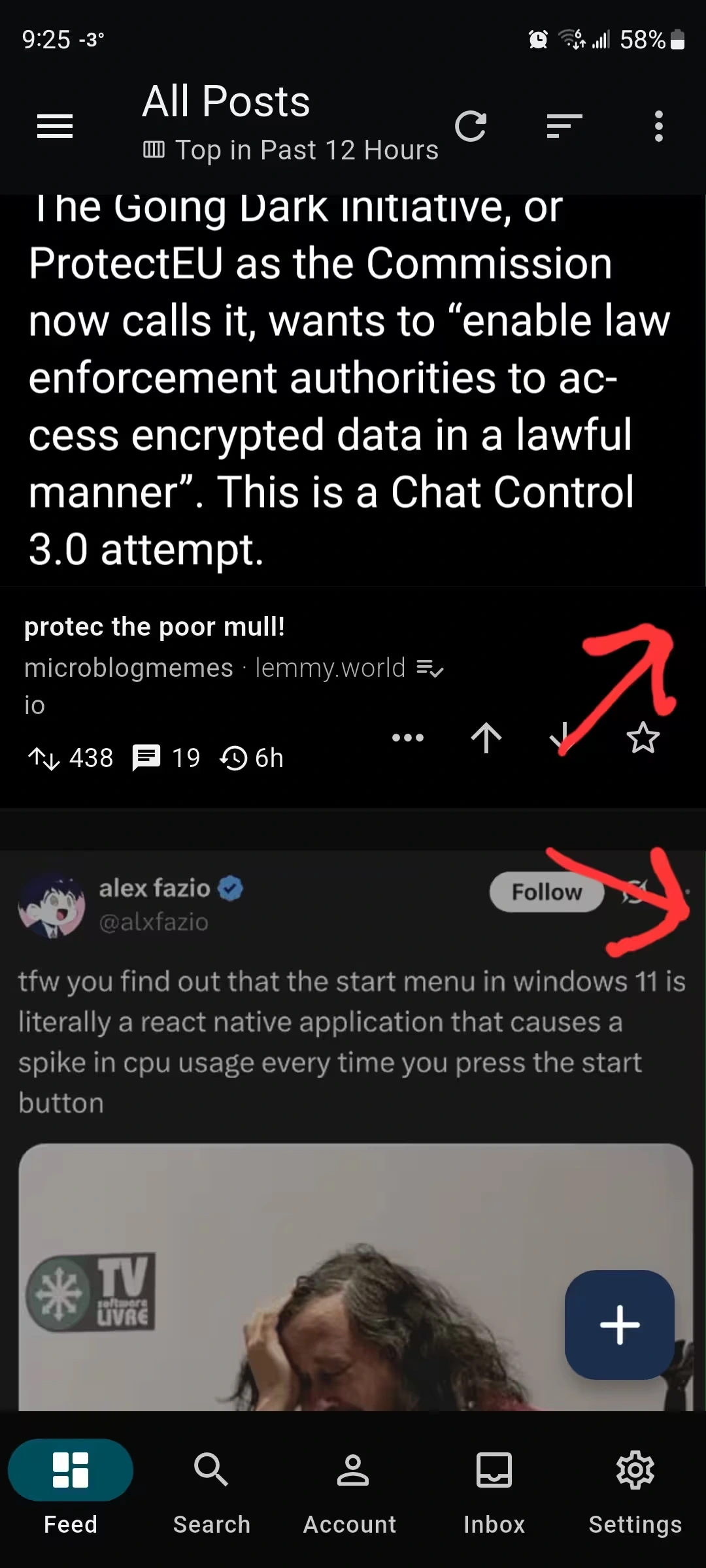Open the post "protec the poor mull!"
The height and width of the screenshot is (1568, 706).
coord(154,627)
